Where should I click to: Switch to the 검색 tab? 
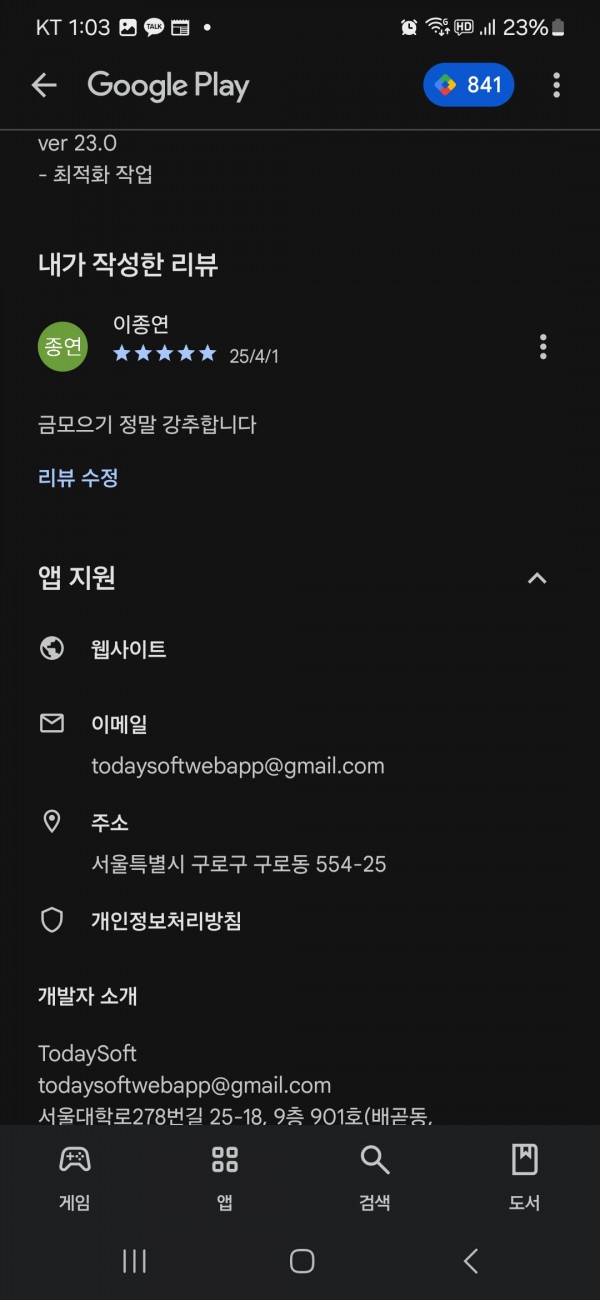coord(375,1177)
